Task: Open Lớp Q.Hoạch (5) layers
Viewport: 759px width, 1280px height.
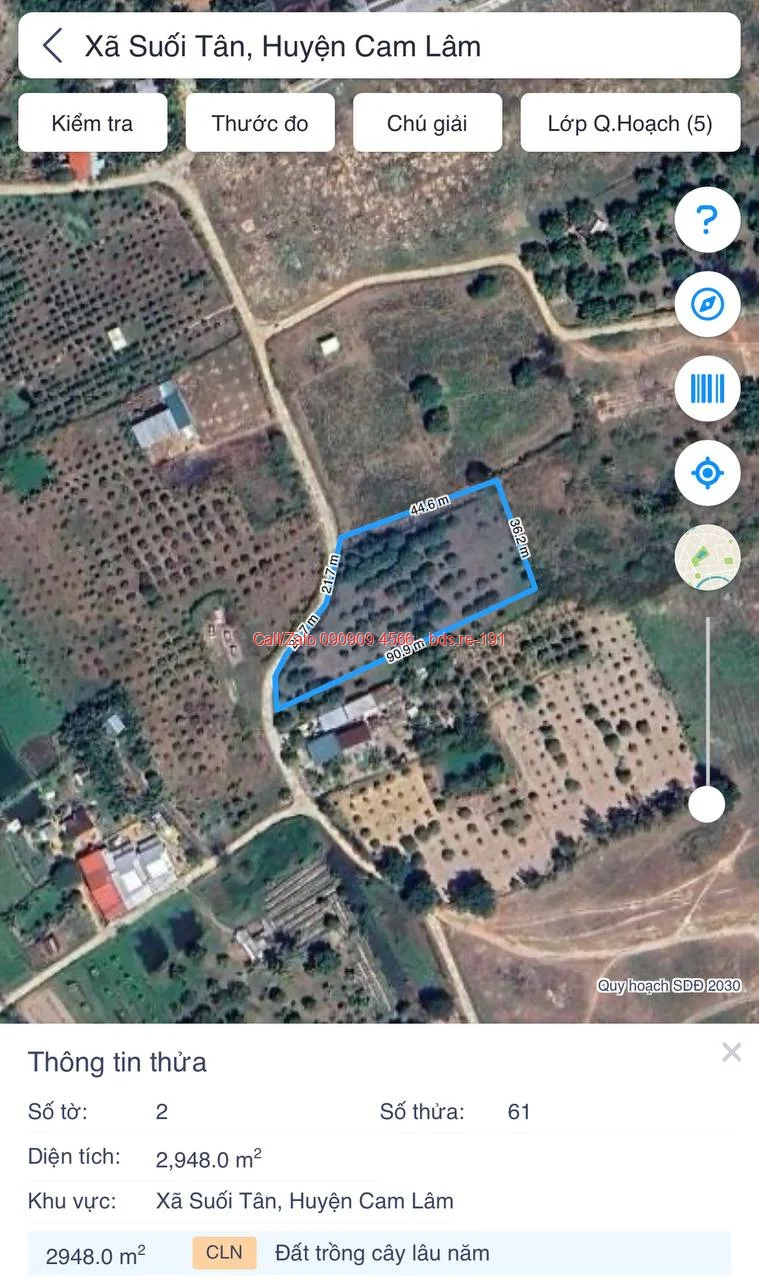Action: click(630, 123)
